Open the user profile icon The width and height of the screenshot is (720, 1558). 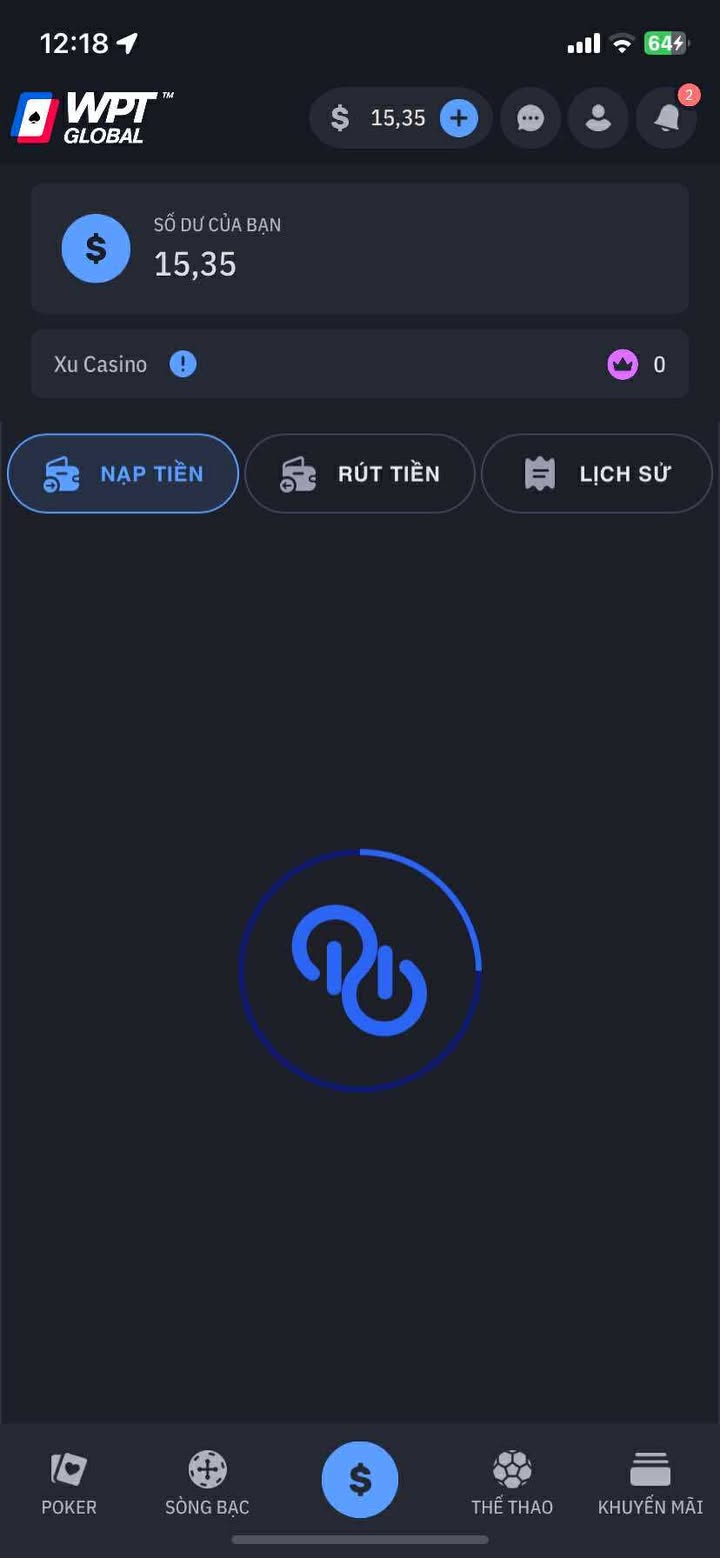click(x=598, y=118)
